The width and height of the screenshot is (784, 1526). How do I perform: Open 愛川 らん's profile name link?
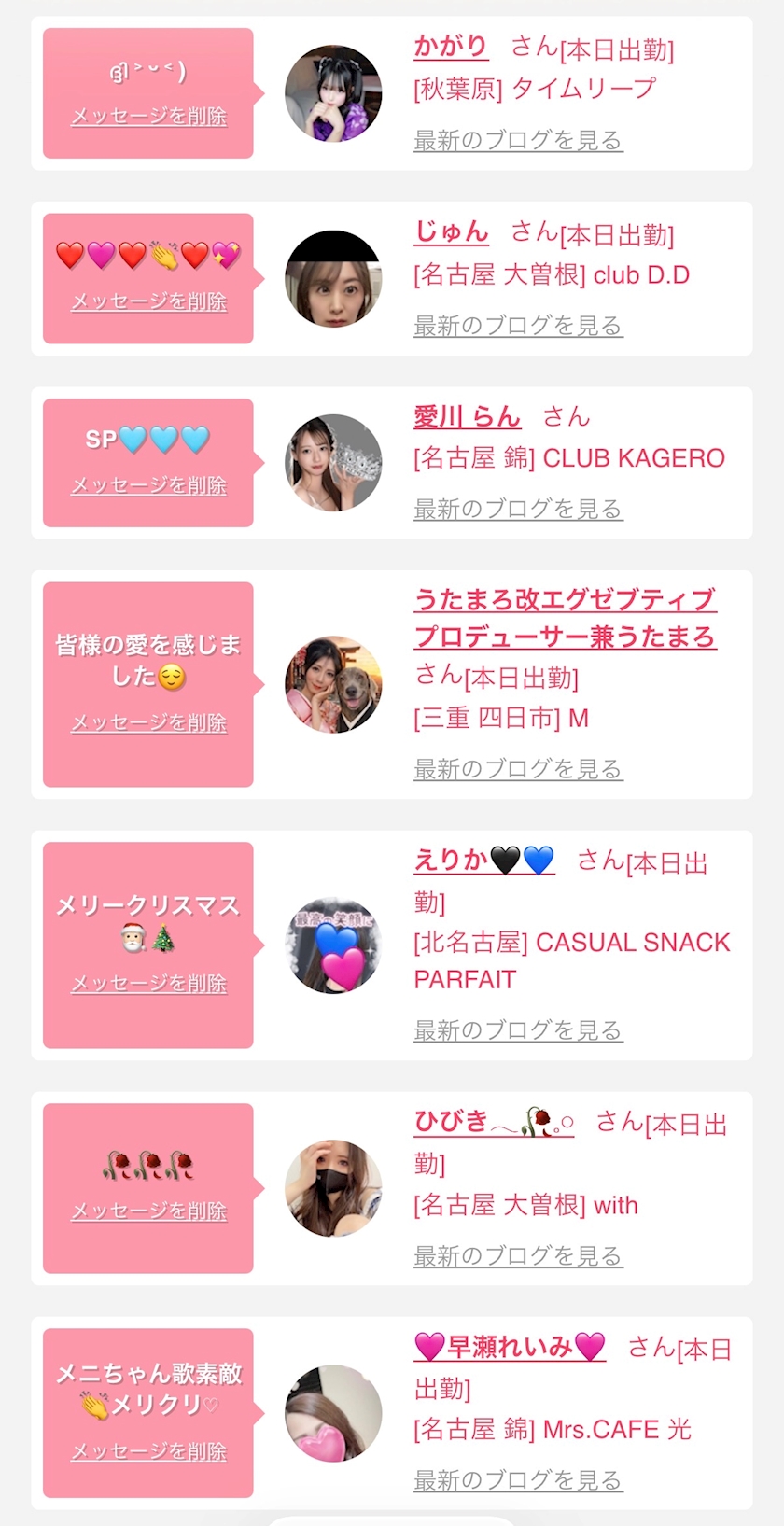click(x=467, y=416)
